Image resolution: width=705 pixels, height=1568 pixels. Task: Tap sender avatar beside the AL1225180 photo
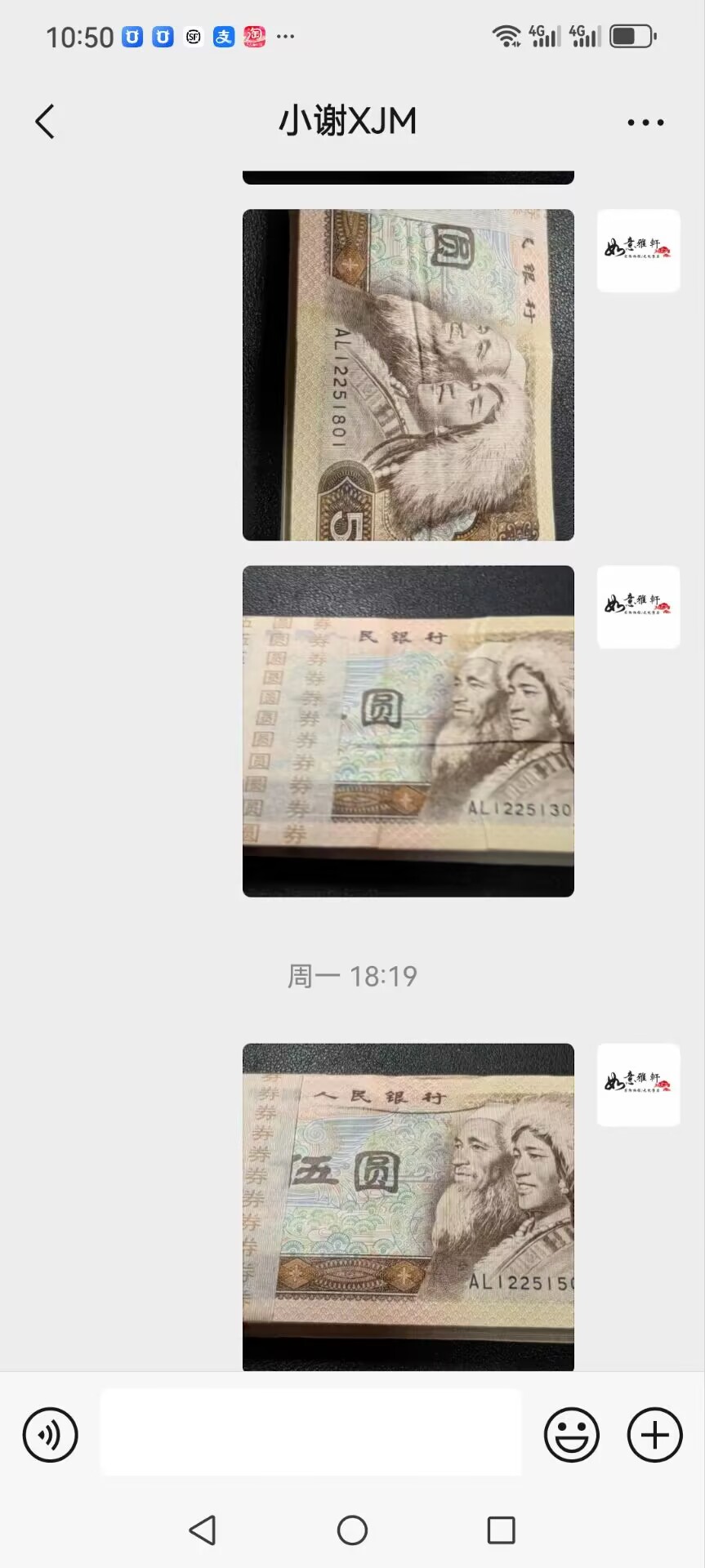pos(639,251)
